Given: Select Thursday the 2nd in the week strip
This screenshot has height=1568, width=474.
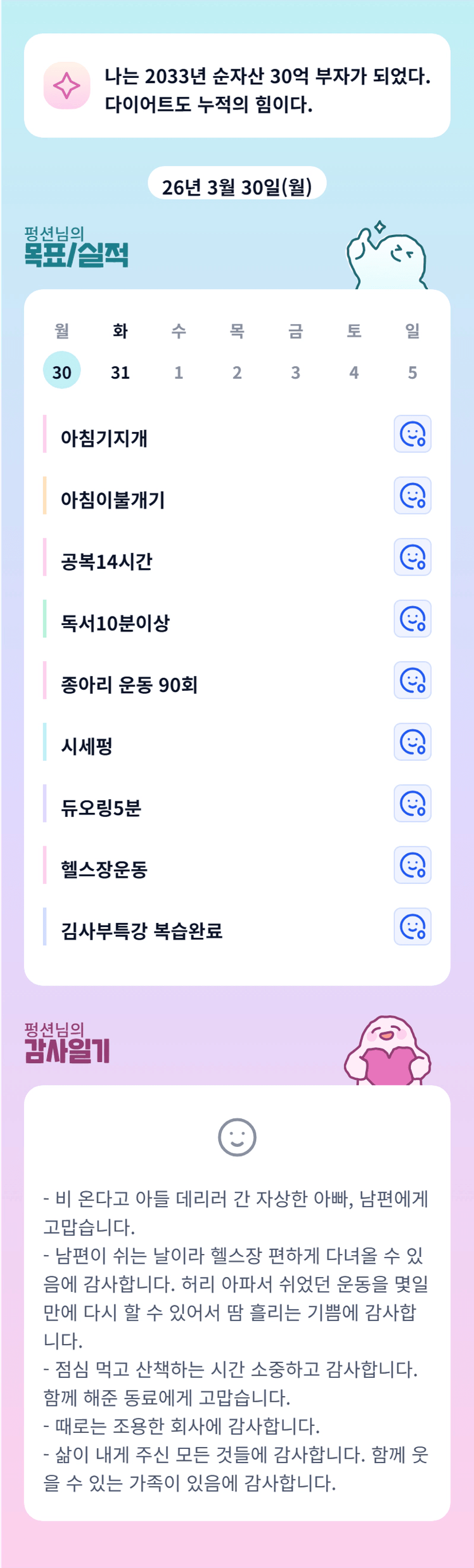Looking at the screenshot, I should pyautogui.click(x=237, y=371).
